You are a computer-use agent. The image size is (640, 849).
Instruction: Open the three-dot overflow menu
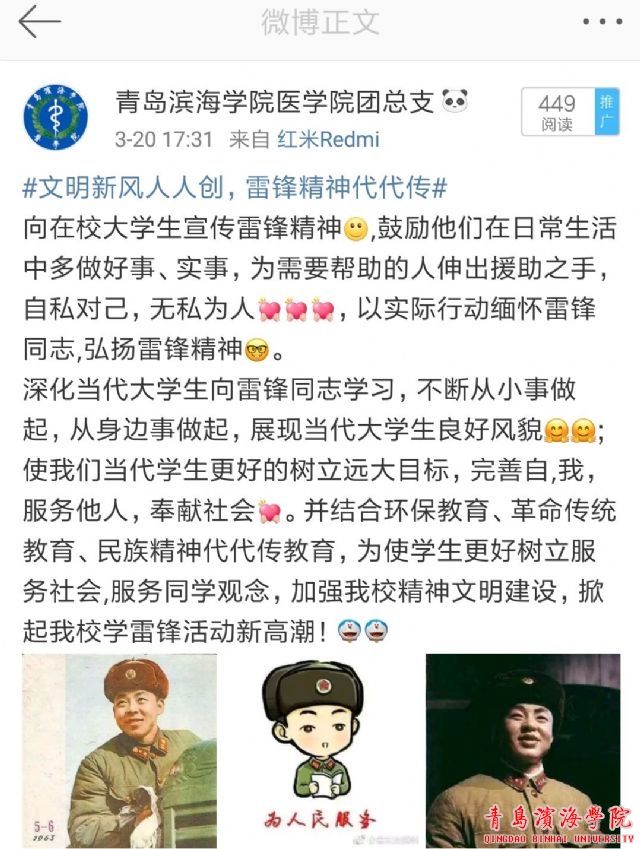[x=601, y=22]
